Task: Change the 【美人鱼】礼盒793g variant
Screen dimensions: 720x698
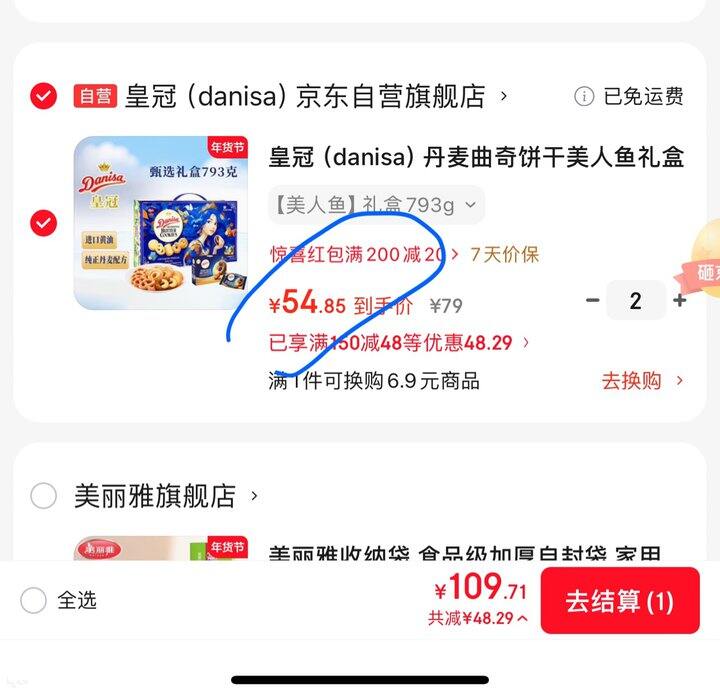Action: 376,205
